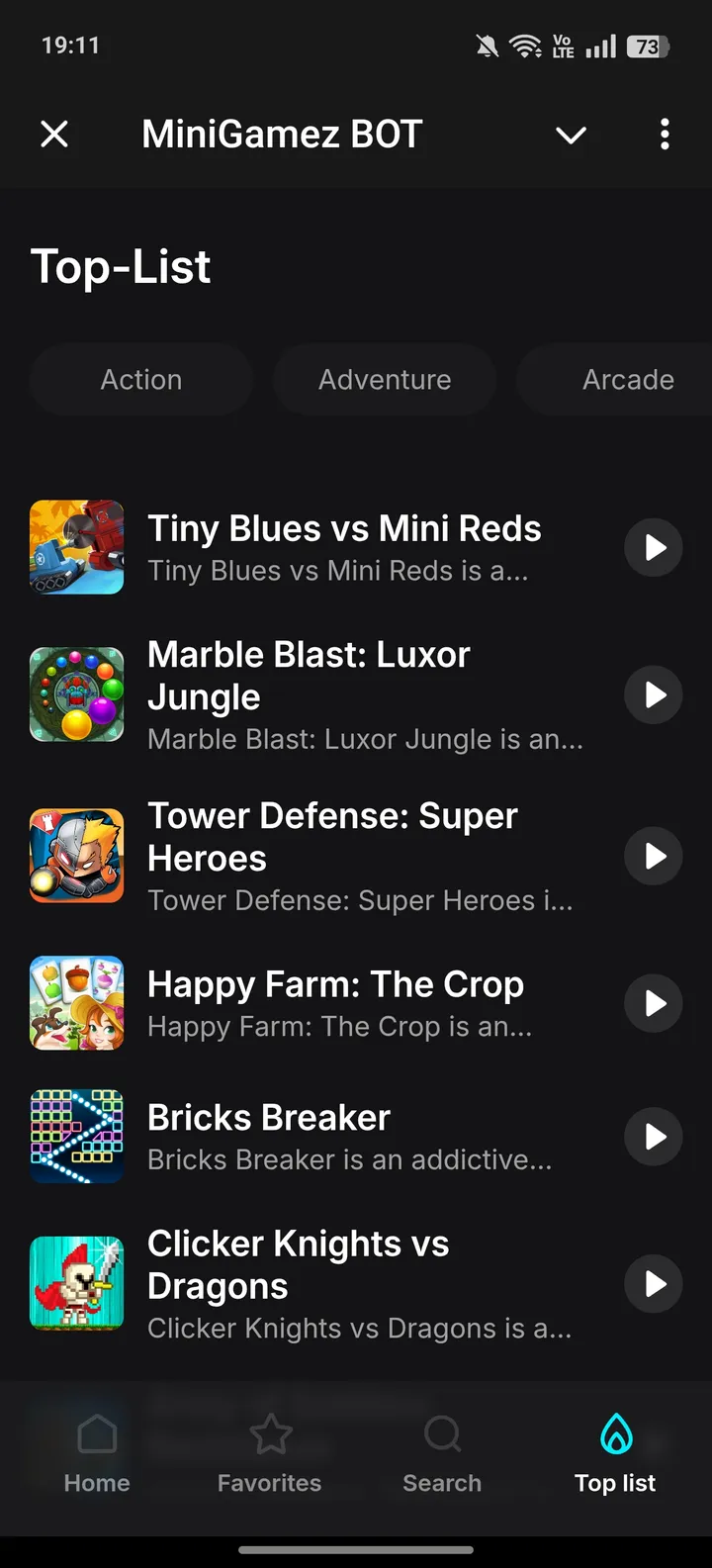Play Clicker Knights vs Dragons
Image resolution: width=712 pixels, height=1568 pixels.
click(654, 1284)
